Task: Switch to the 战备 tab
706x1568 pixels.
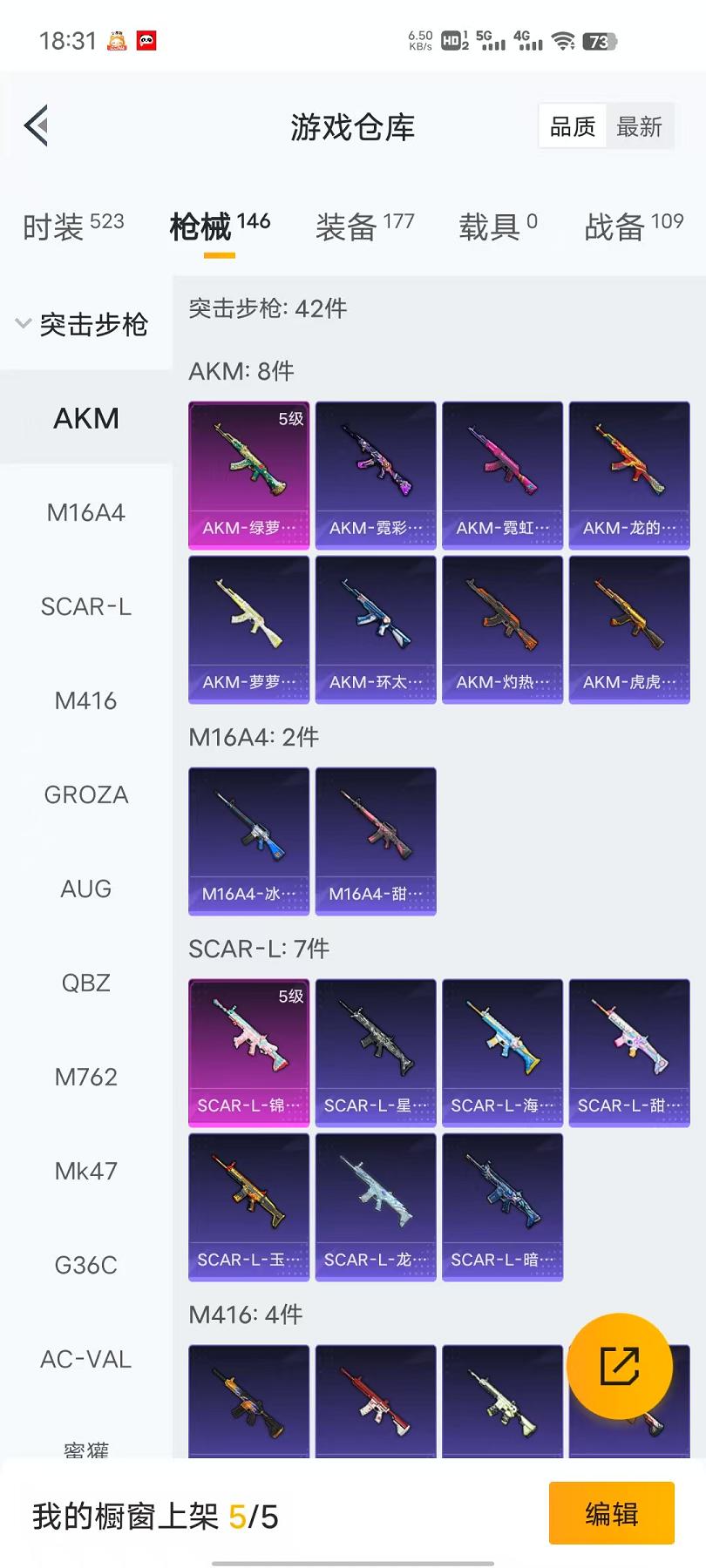Action: (634, 227)
